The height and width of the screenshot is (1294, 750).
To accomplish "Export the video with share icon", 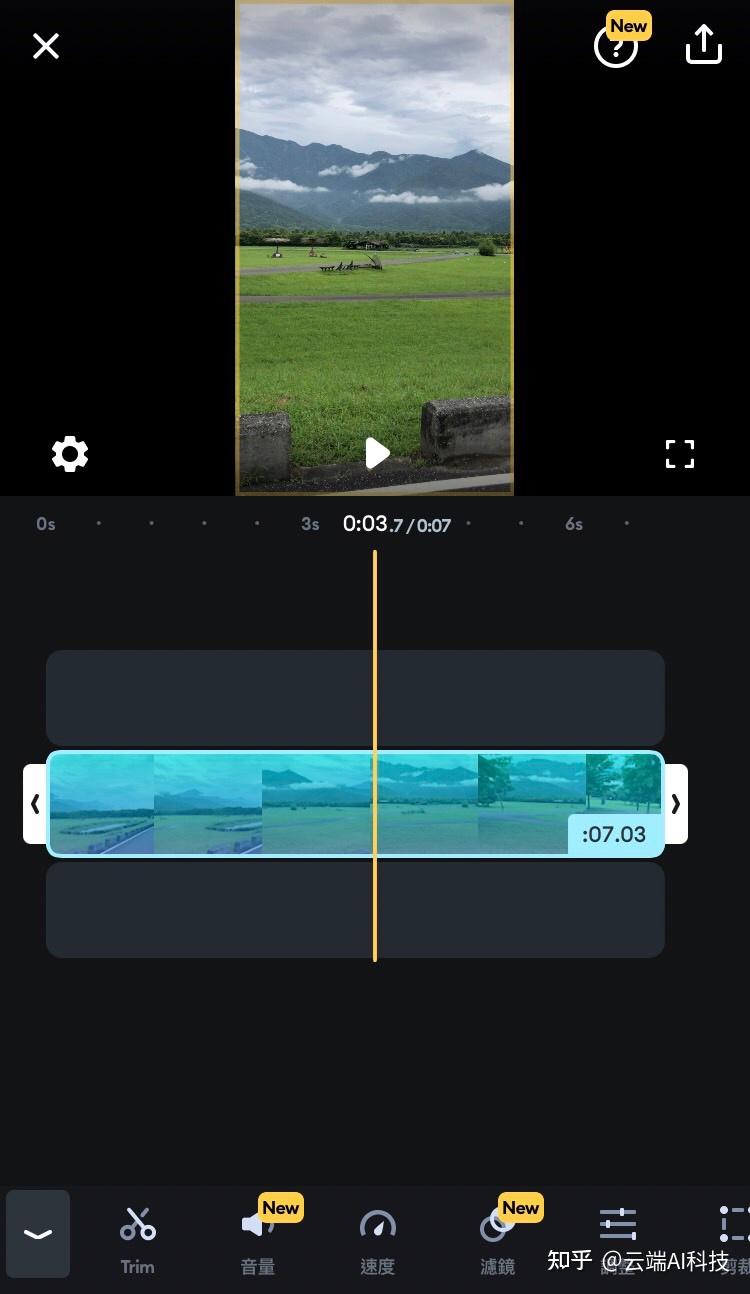I will point(704,45).
